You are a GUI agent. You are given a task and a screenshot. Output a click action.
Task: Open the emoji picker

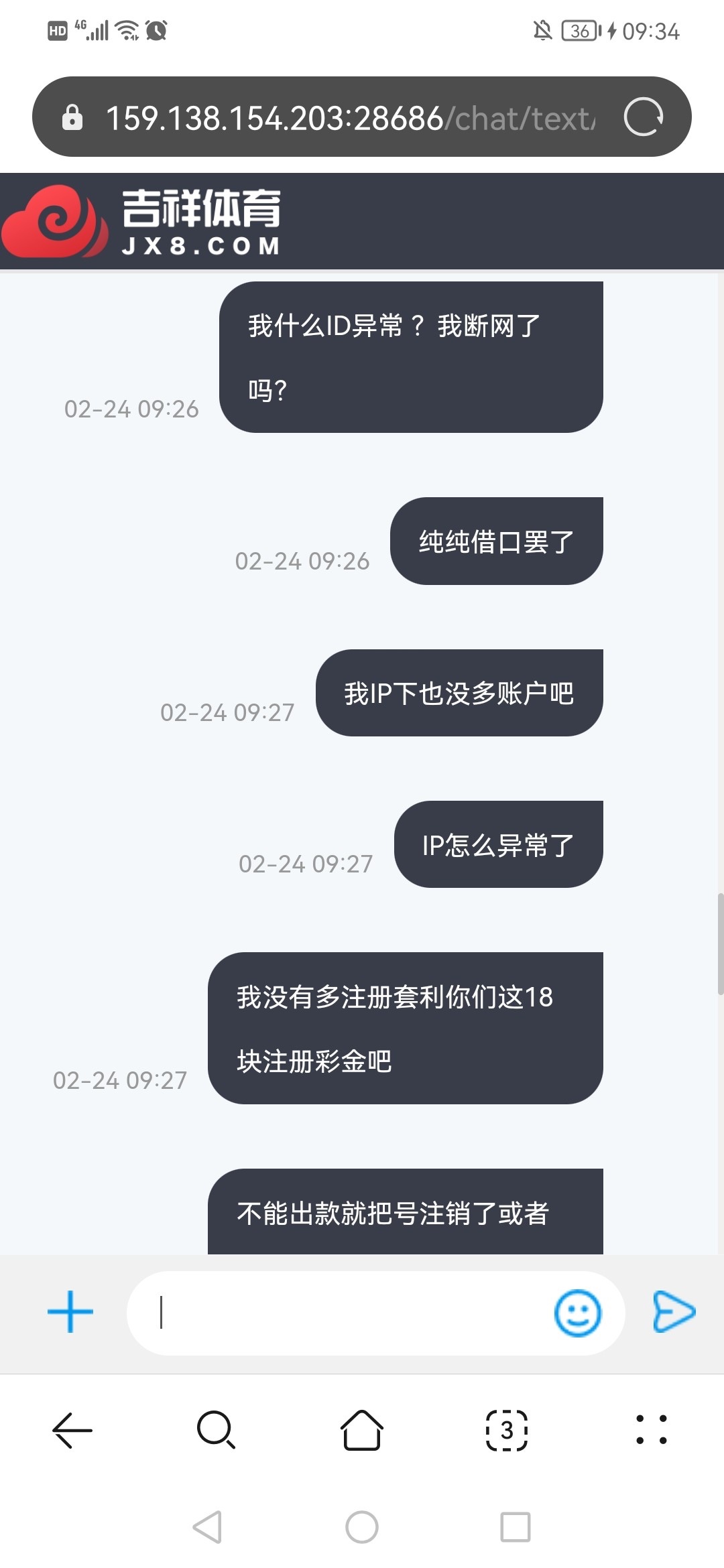click(x=577, y=1313)
